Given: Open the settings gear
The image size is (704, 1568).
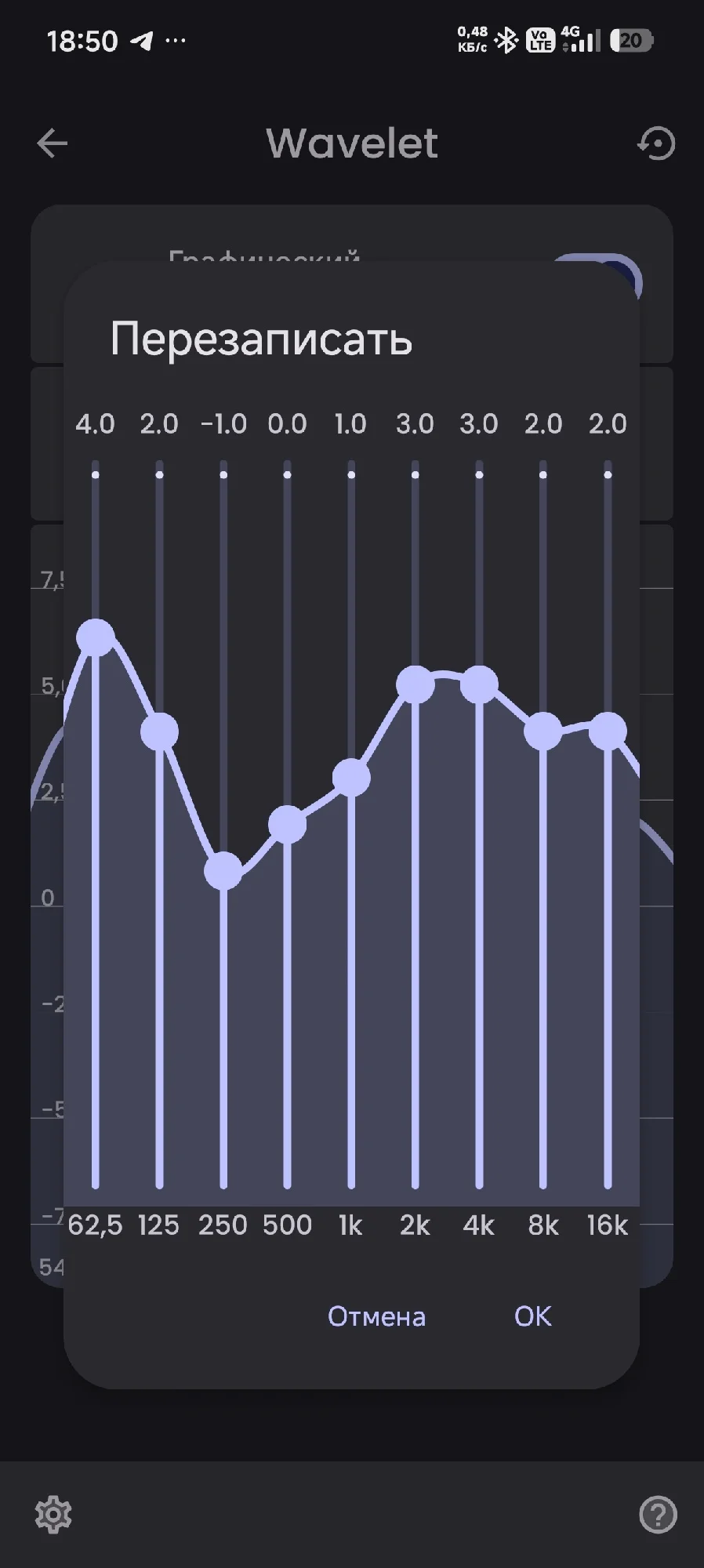Looking at the screenshot, I should pyautogui.click(x=53, y=1514).
